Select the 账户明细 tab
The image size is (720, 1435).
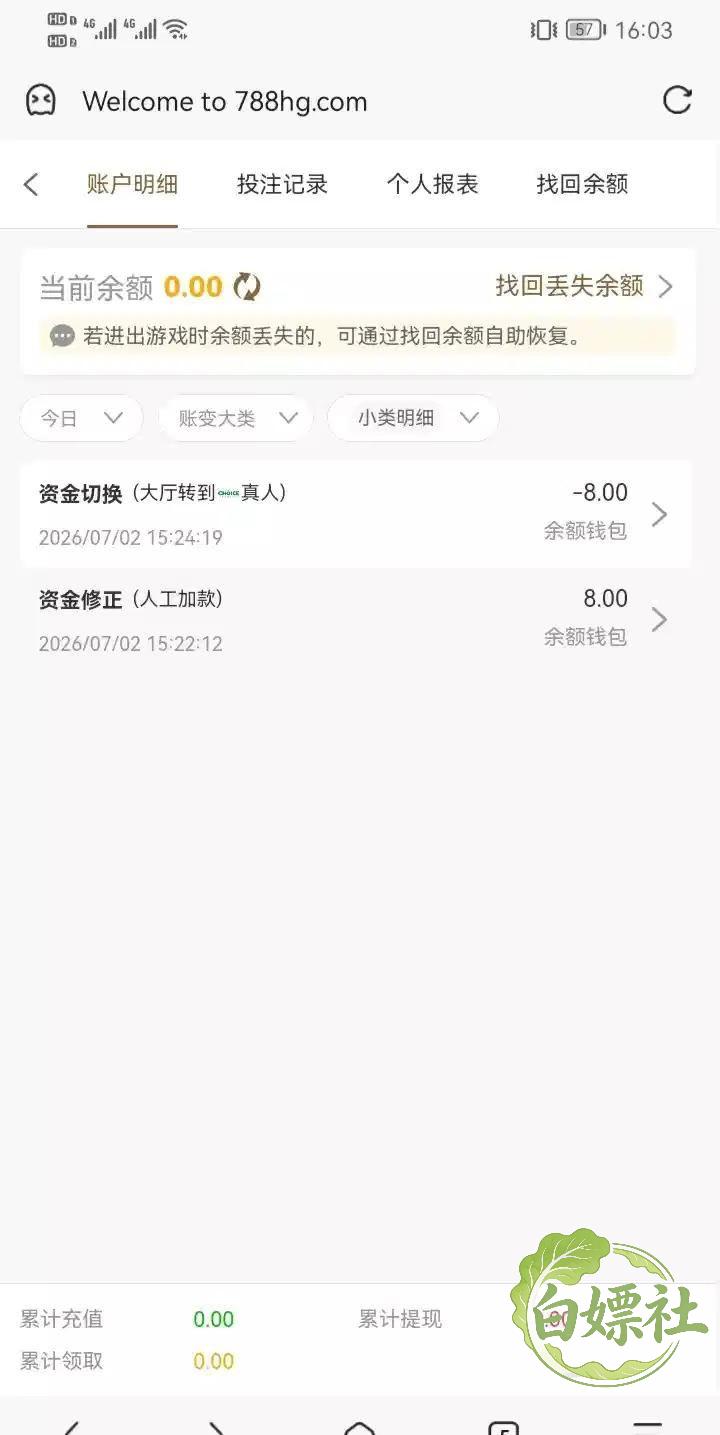tap(132, 184)
